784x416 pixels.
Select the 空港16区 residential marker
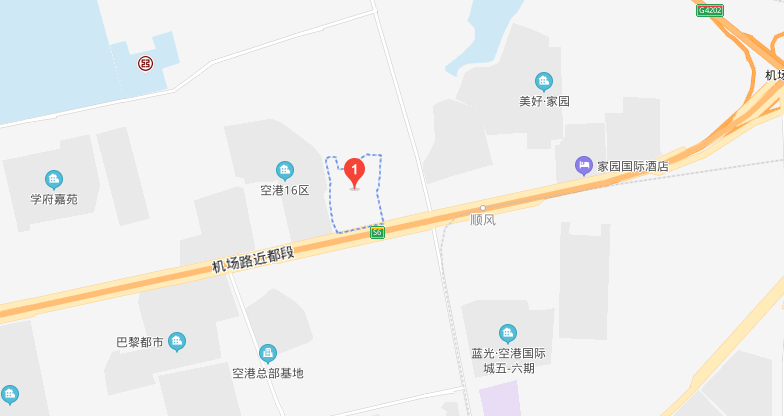[285, 170]
